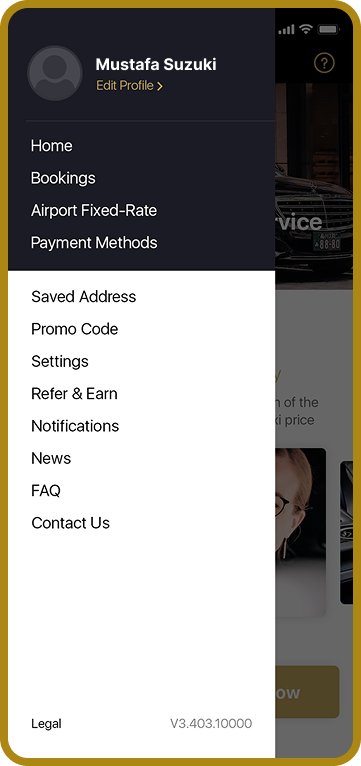Open Bookings

click(63, 178)
